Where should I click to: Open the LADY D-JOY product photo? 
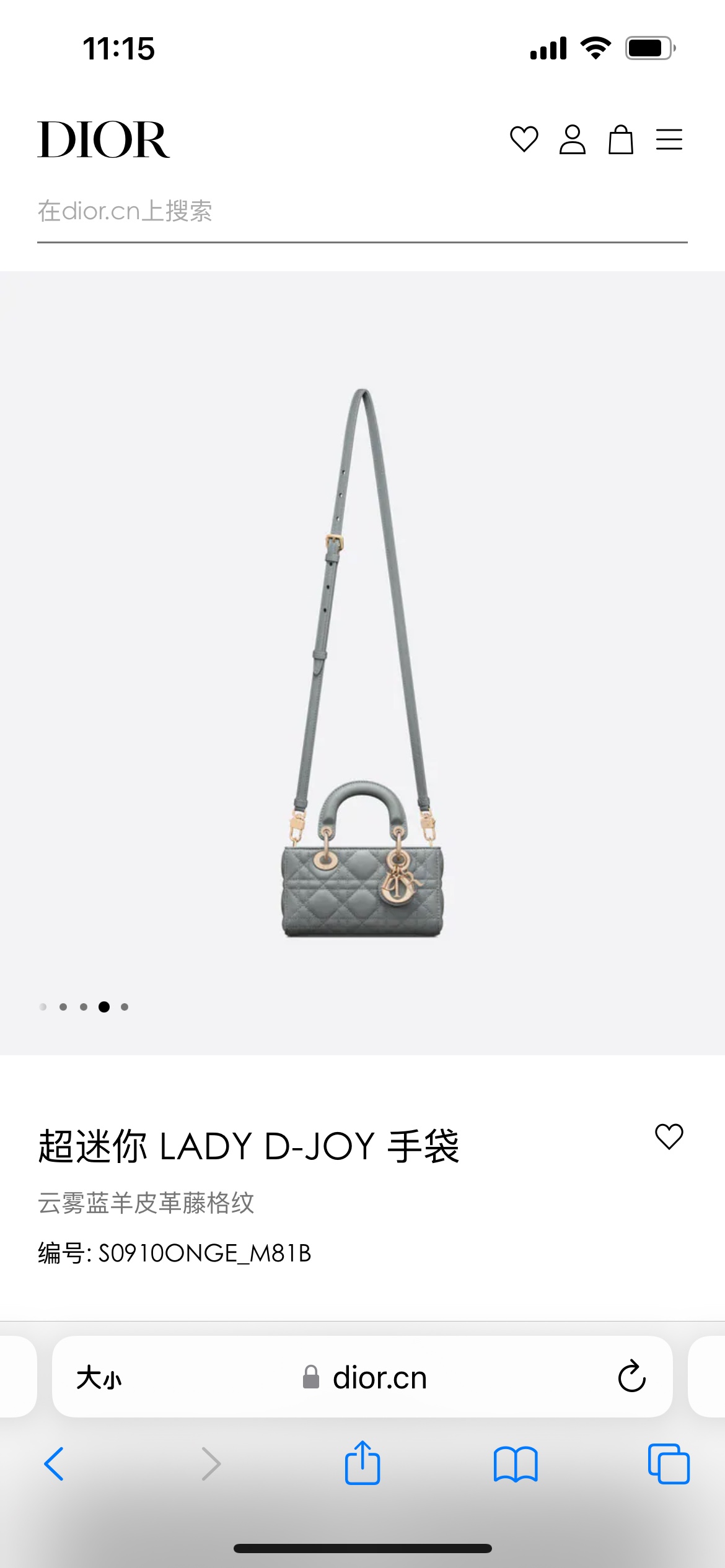pyautogui.click(x=362, y=663)
